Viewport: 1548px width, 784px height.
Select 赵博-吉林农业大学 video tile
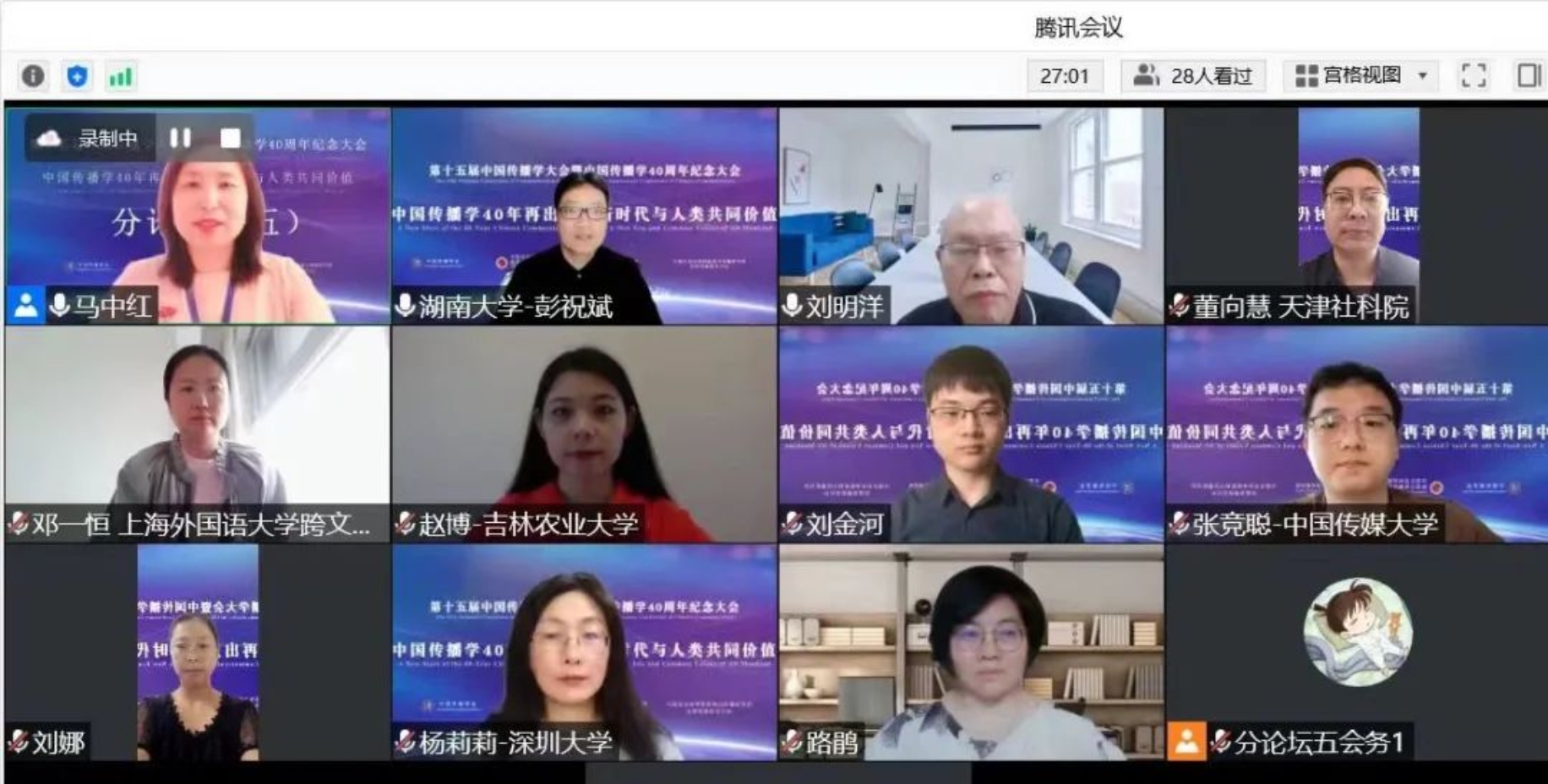pyautogui.click(x=583, y=434)
